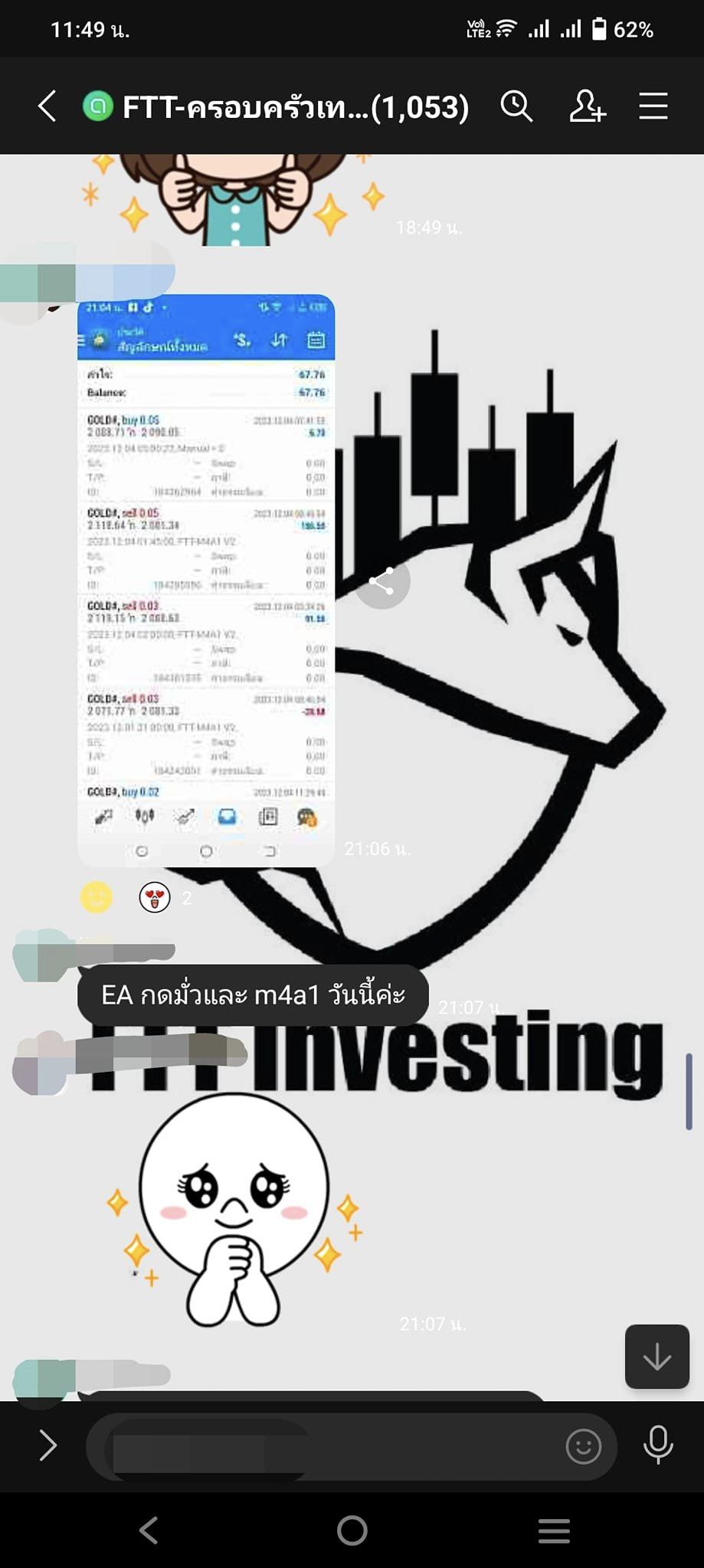Screen dimensions: 704x1568
Task: Open the sticker and emoji picker
Action: (583, 1446)
